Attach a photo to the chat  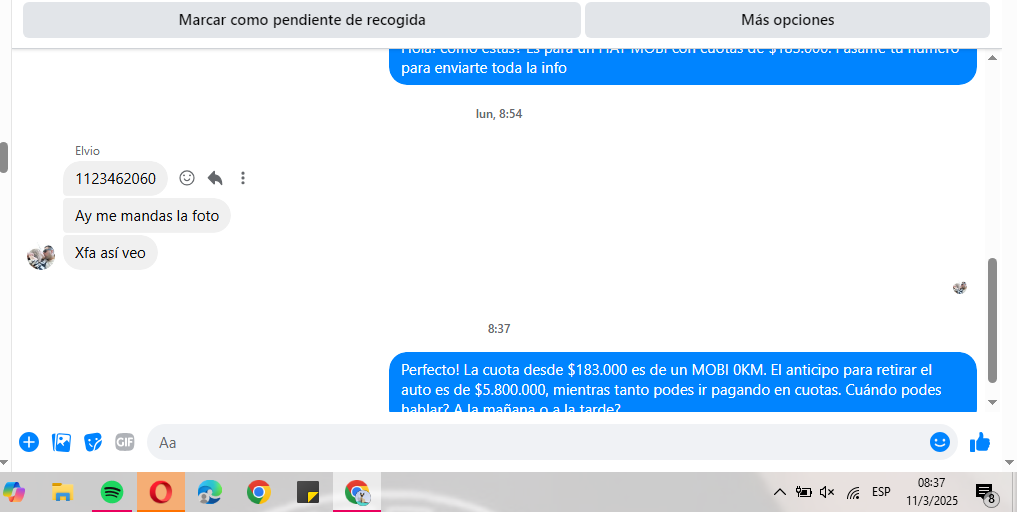61,442
